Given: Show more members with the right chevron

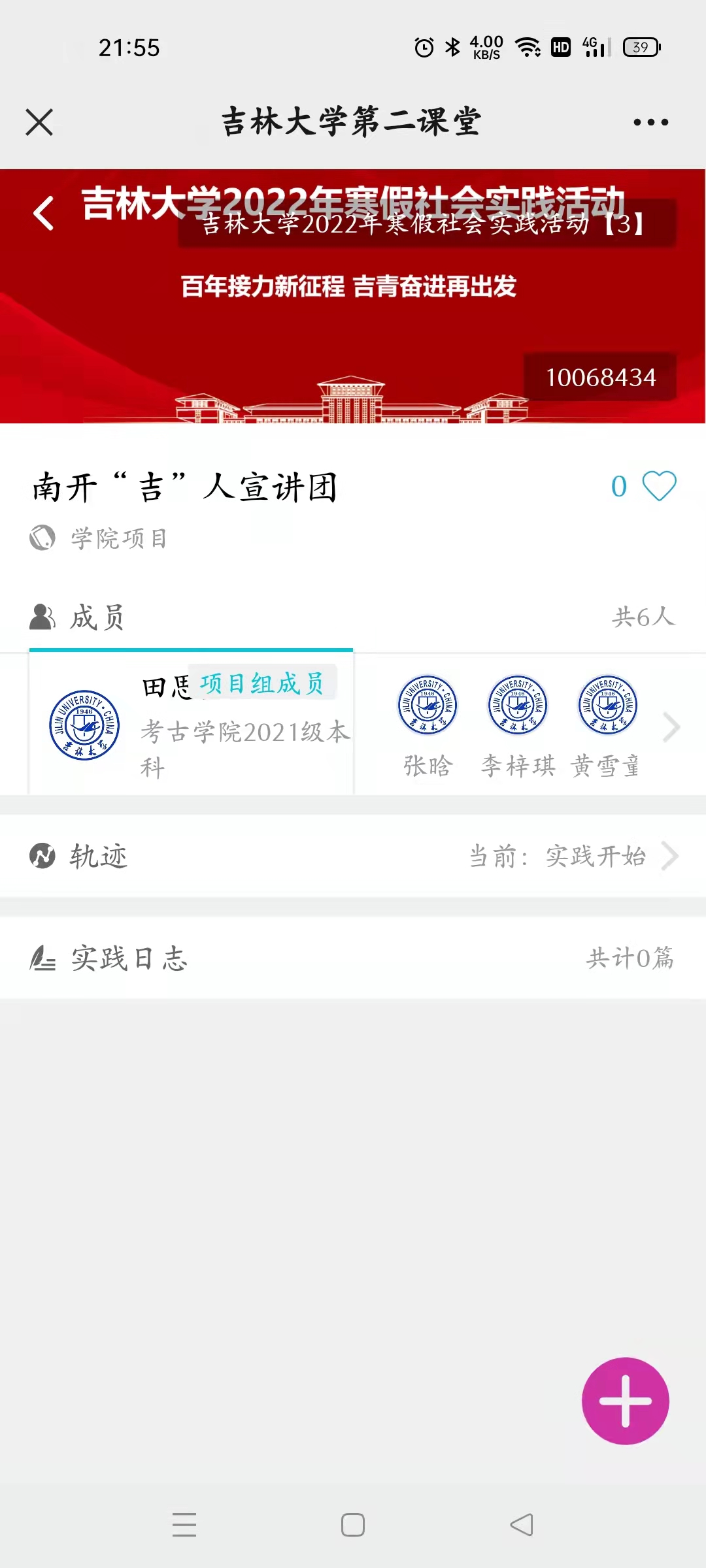Looking at the screenshot, I should pos(671,727).
